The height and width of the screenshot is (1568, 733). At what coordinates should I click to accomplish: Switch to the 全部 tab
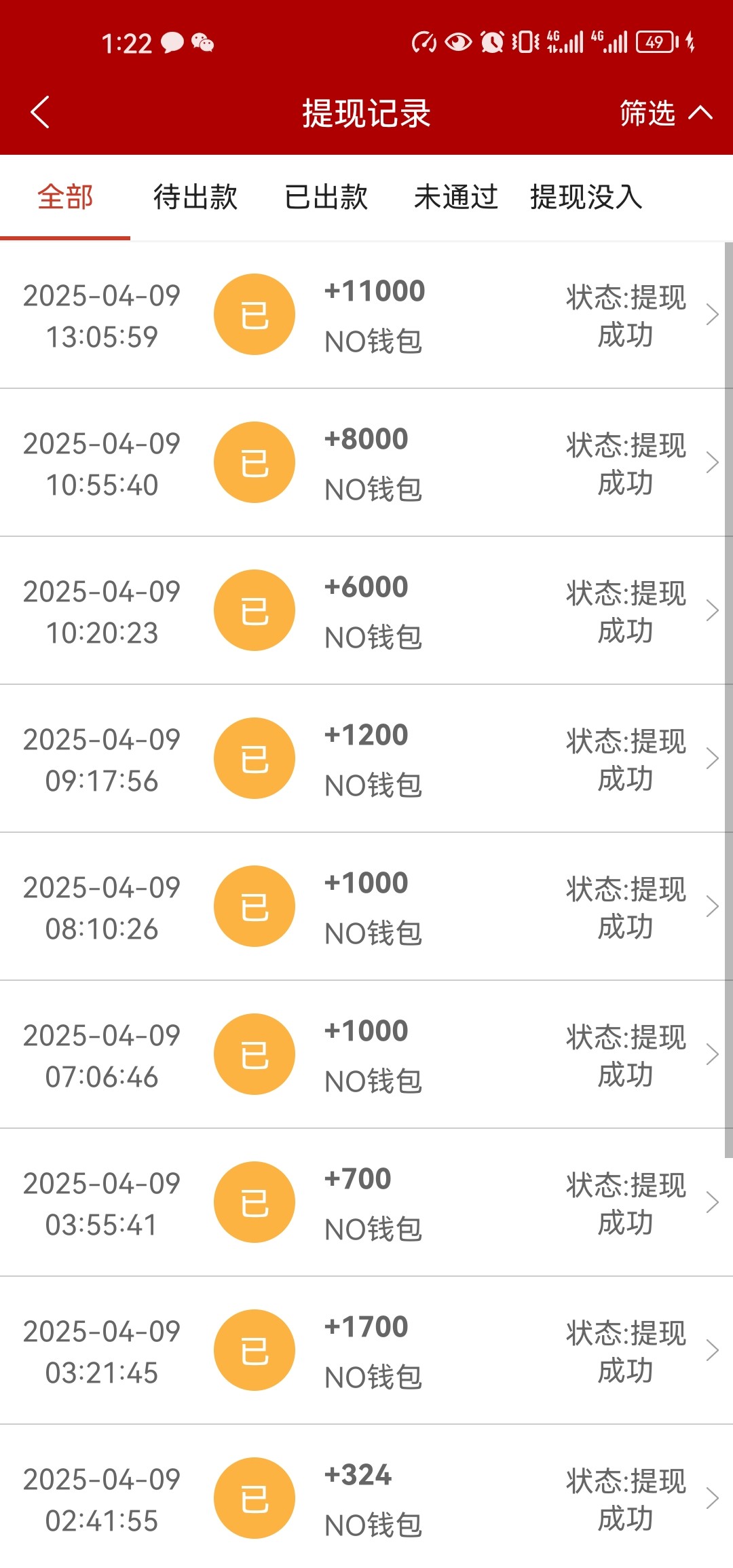(65, 198)
